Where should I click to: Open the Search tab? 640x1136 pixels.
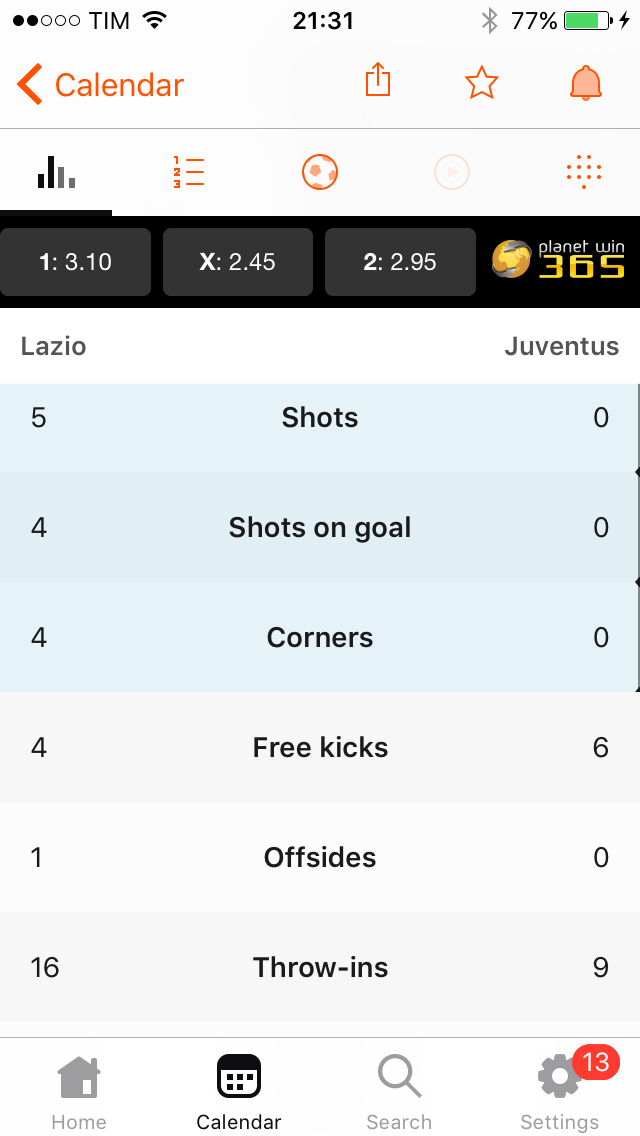point(399,1093)
